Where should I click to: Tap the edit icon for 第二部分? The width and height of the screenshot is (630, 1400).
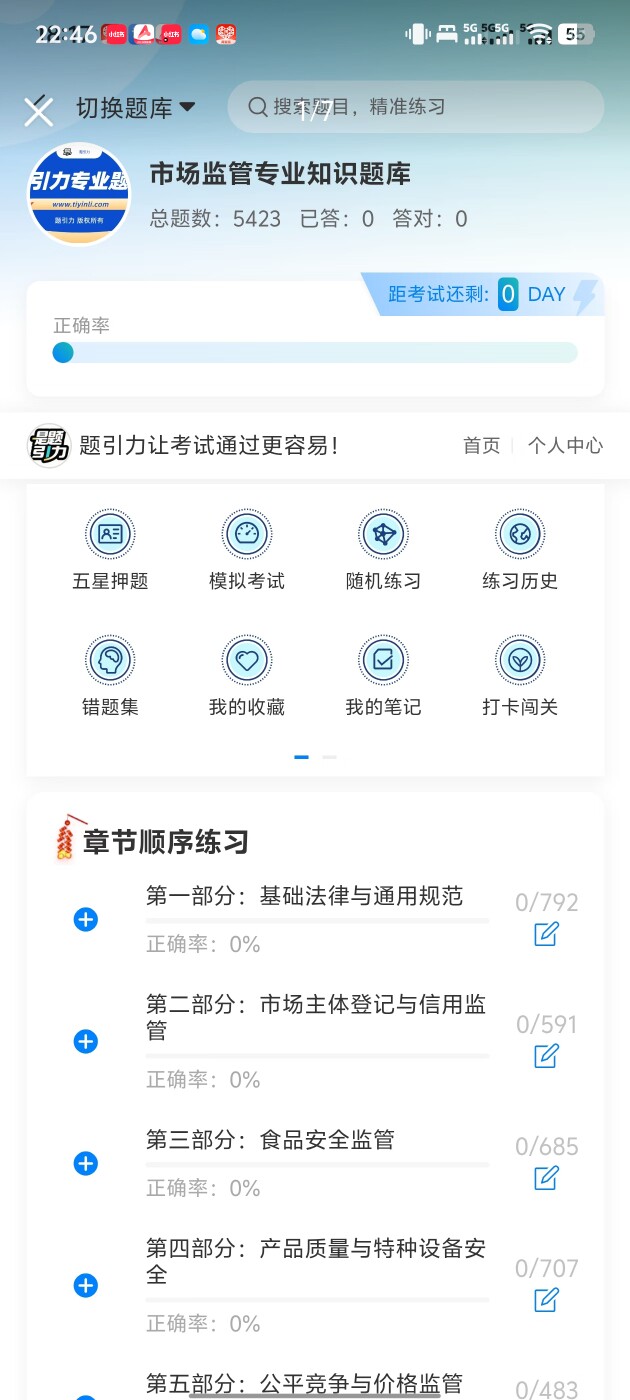point(546,1056)
